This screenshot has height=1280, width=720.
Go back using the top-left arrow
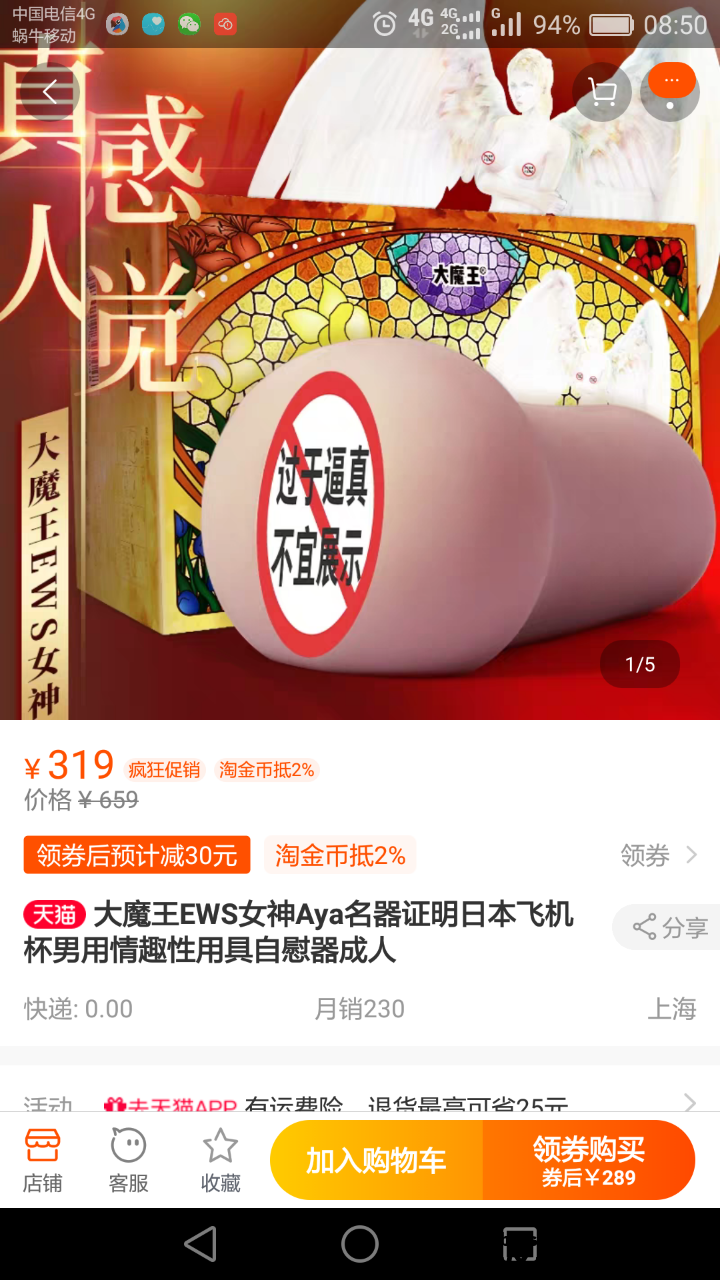(49, 92)
